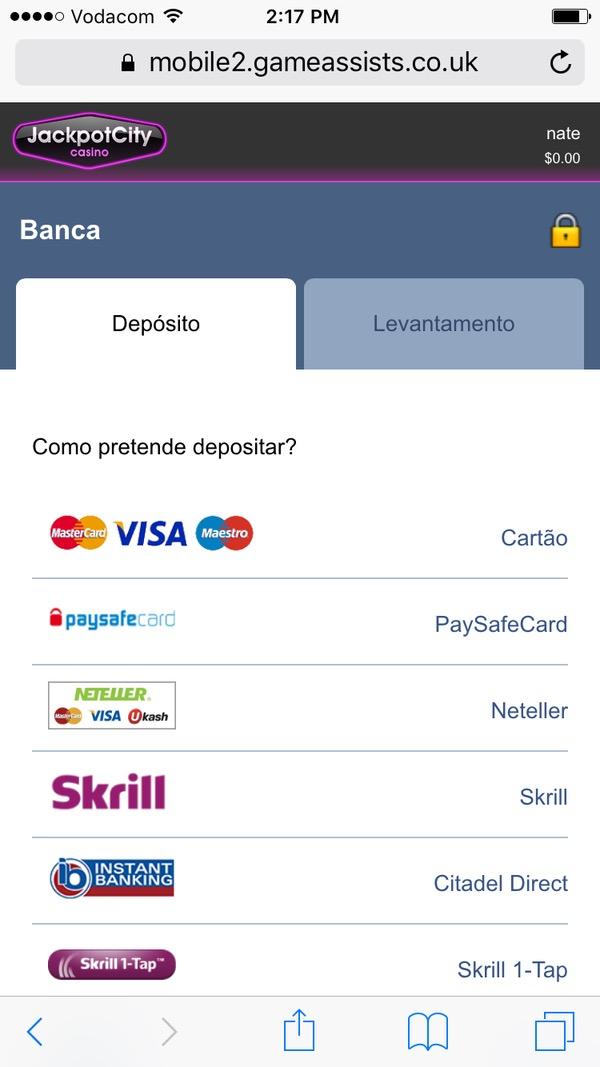Screen dimensions: 600x1067
Task: Open the Safari share sheet
Action: click(x=299, y=1030)
